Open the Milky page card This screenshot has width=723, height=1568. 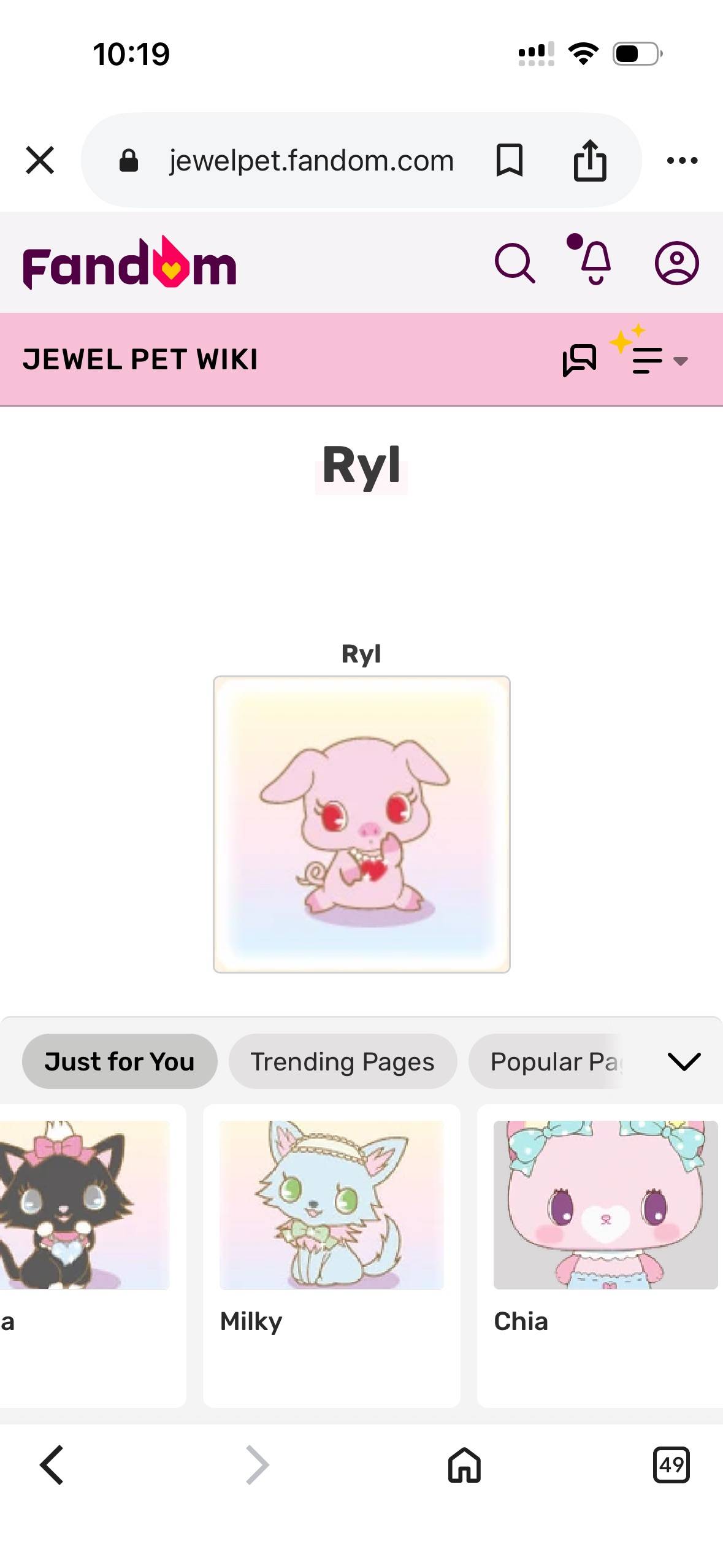(332, 1255)
